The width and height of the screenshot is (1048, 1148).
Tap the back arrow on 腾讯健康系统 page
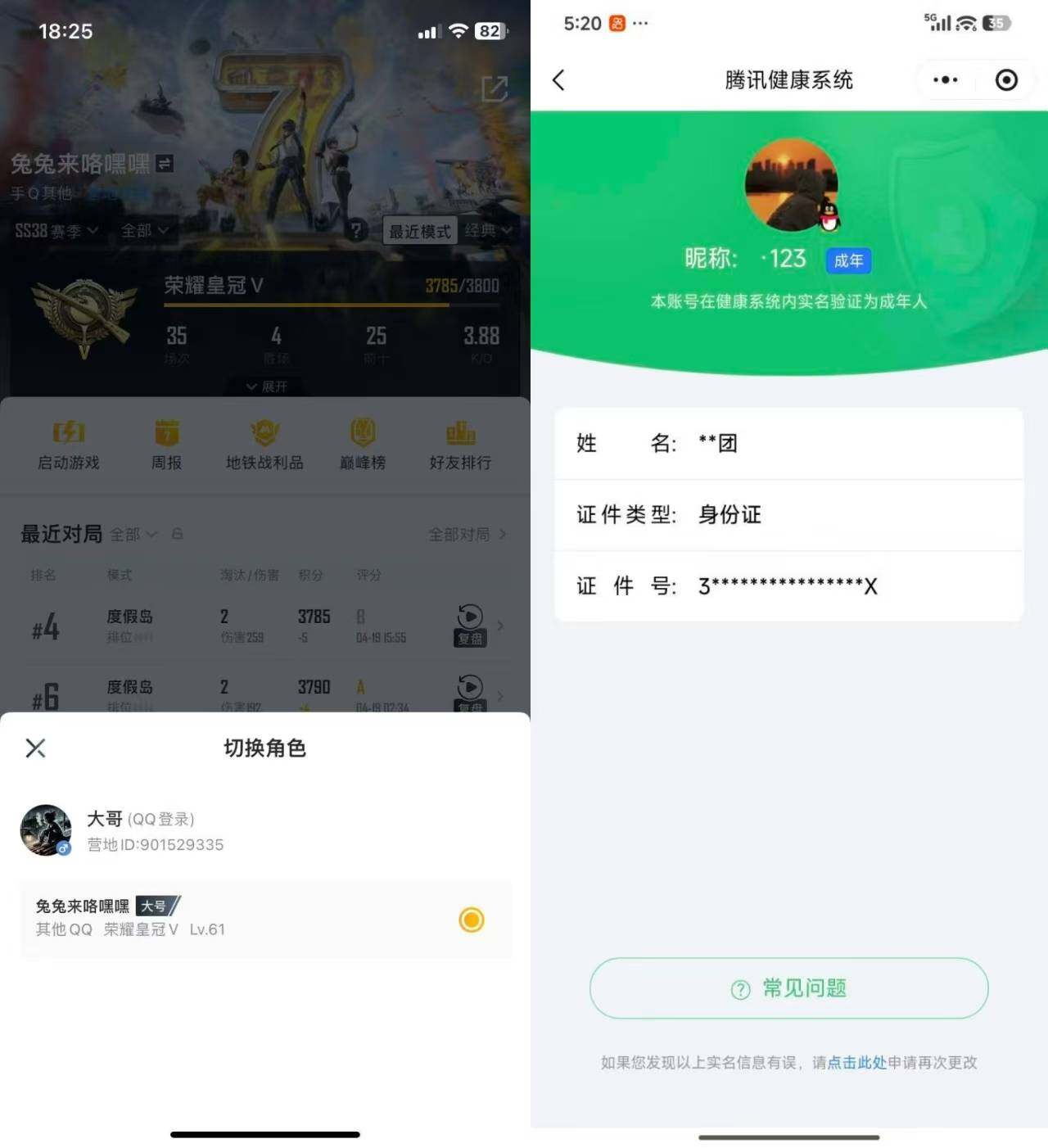tap(559, 80)
